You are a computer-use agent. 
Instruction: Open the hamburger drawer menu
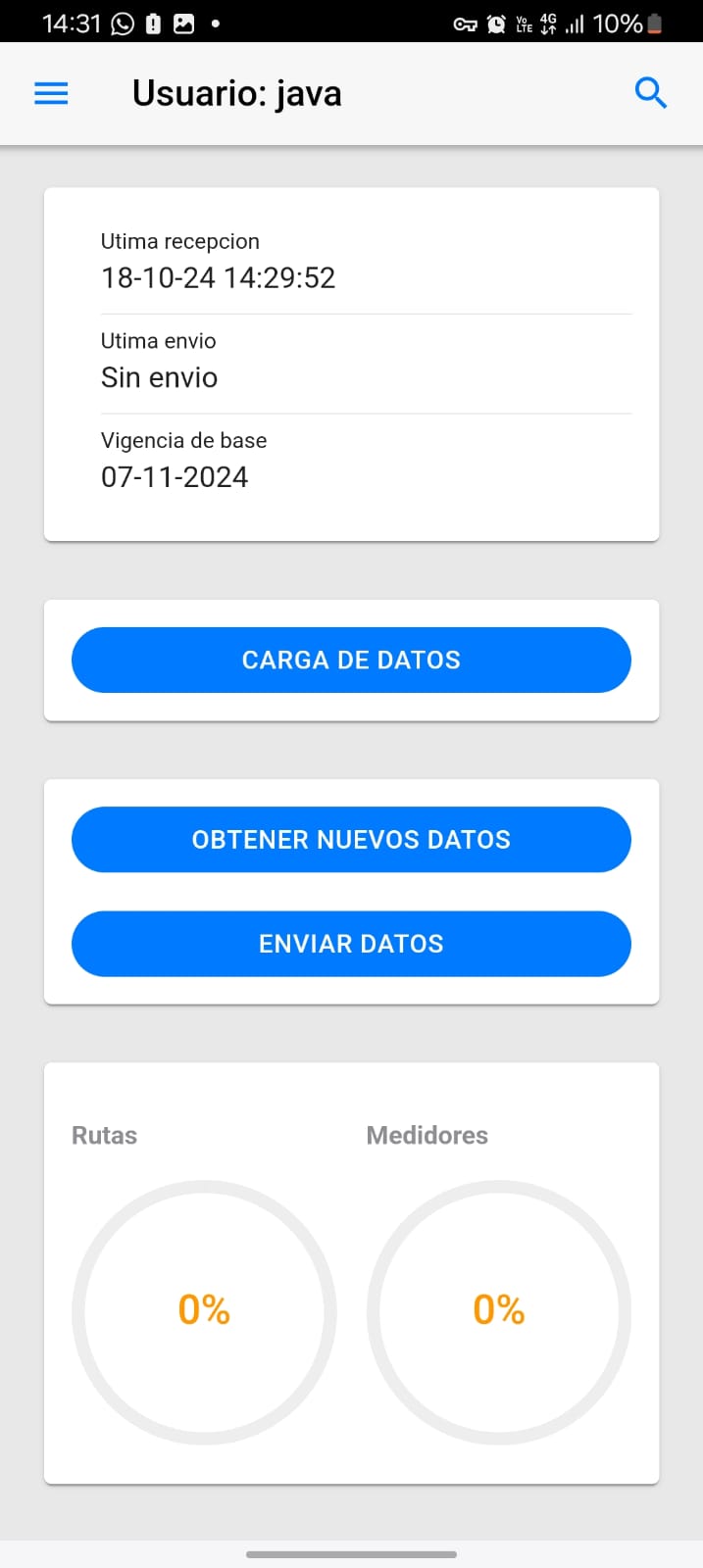pyautogui.click(x=51, y=93)
